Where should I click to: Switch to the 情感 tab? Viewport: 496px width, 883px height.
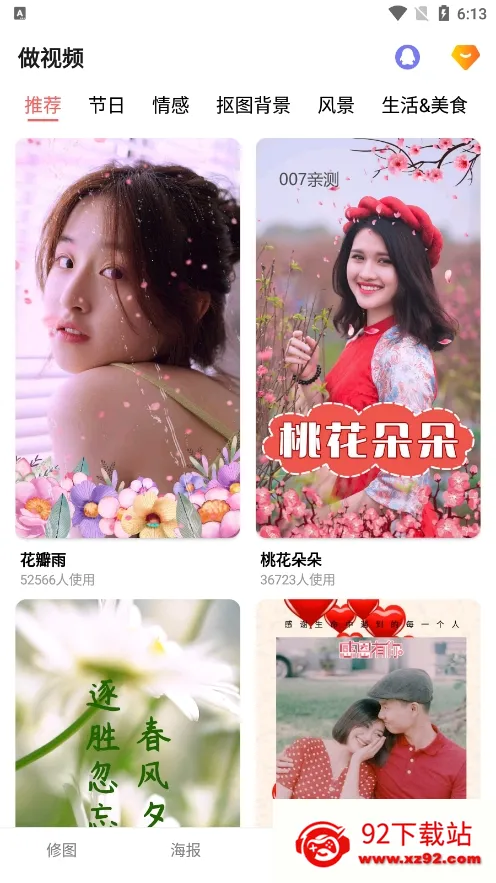coord(171,105)
